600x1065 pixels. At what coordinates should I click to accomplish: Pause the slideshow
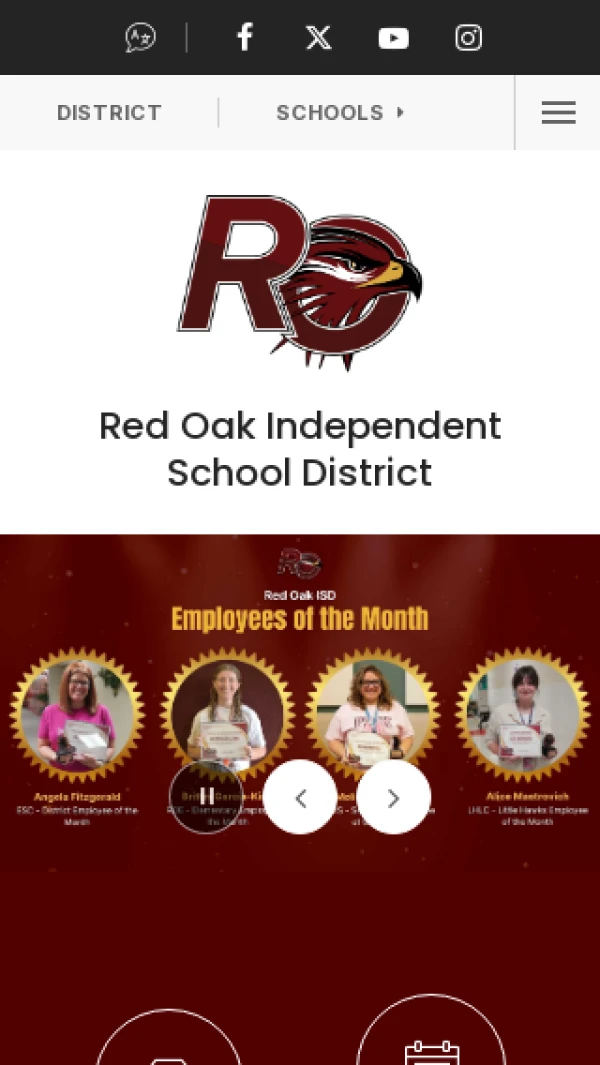(x=206, y=797)
